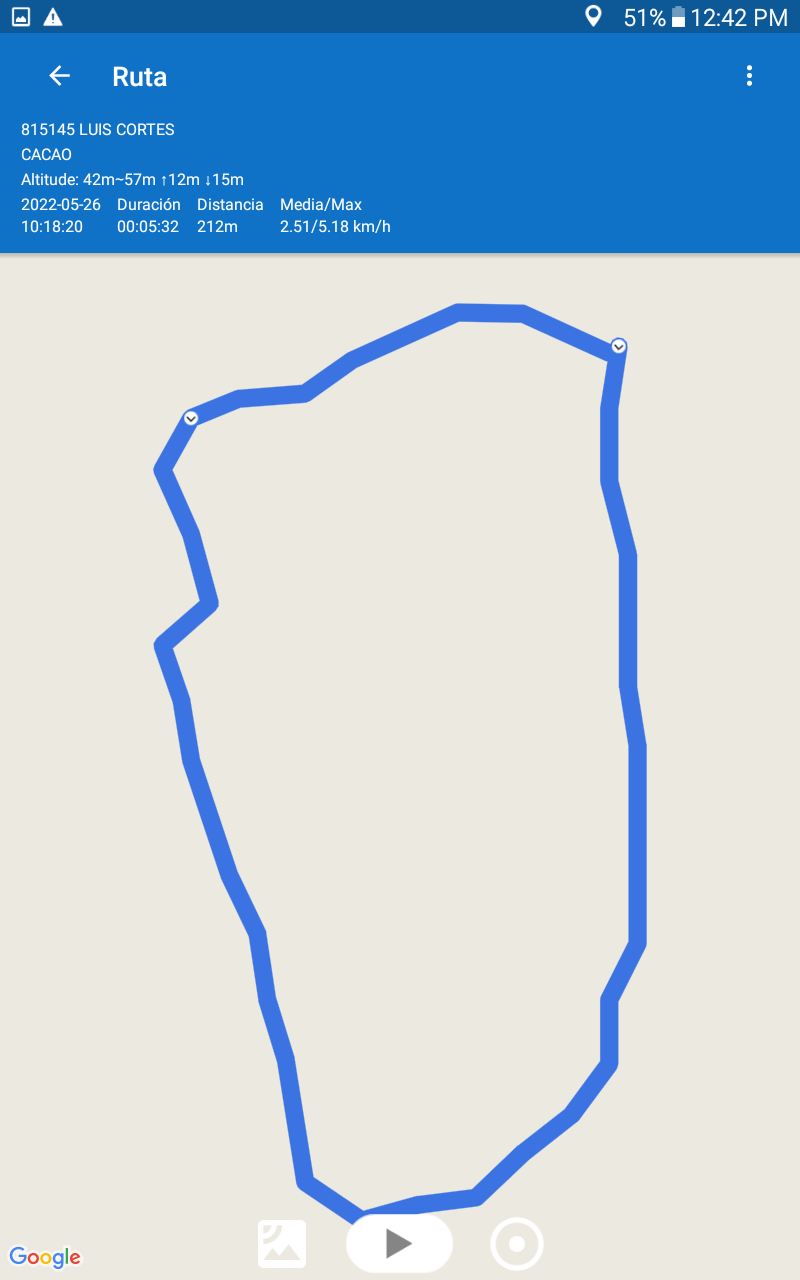The width and height of the screenshot is (800, 1280).
Task: Select the left-side route waypoint marker
Action: [x=191, y=418]
